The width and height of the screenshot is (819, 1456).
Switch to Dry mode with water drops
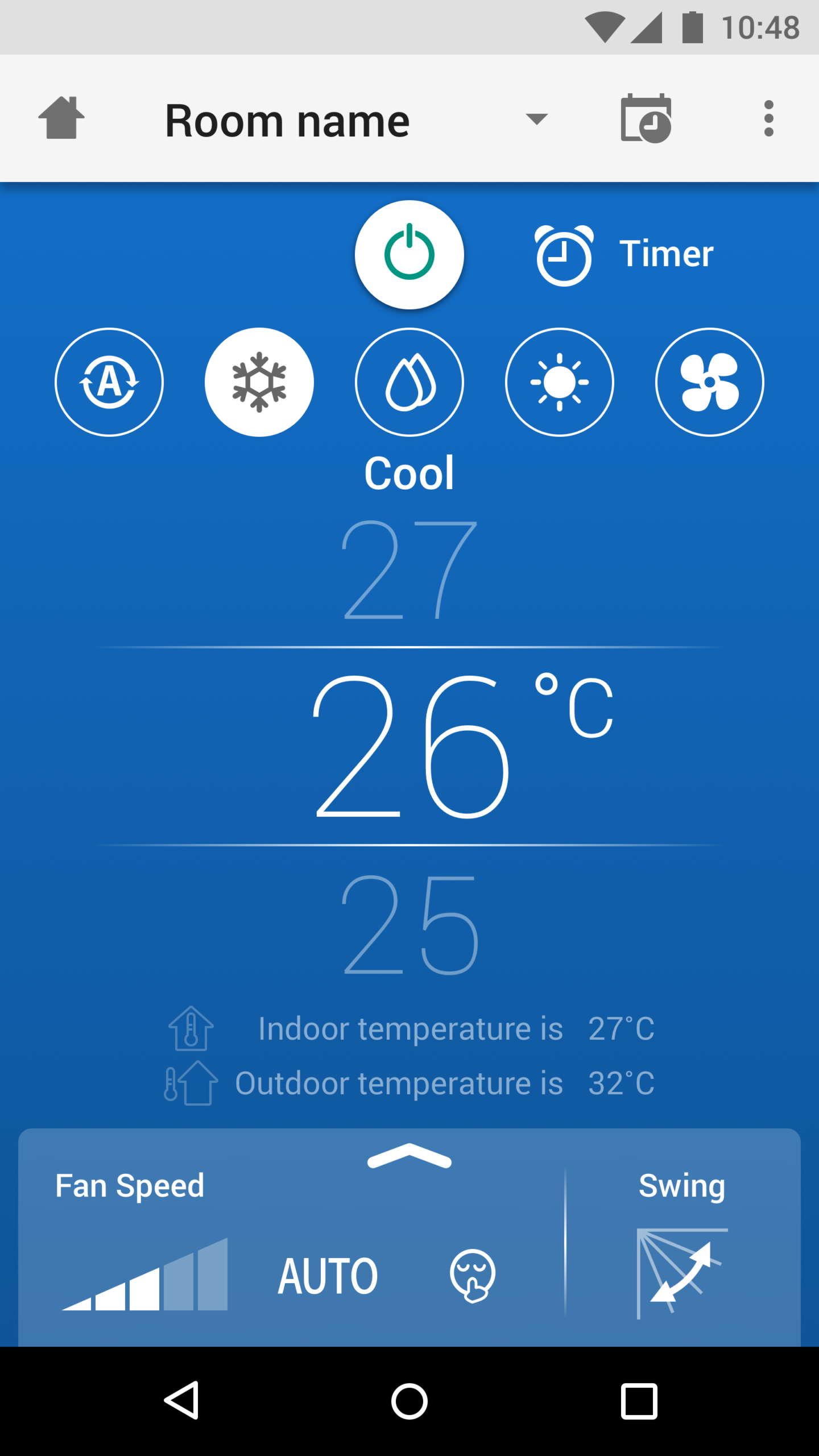pyautogui.click(x=409, y=382)
